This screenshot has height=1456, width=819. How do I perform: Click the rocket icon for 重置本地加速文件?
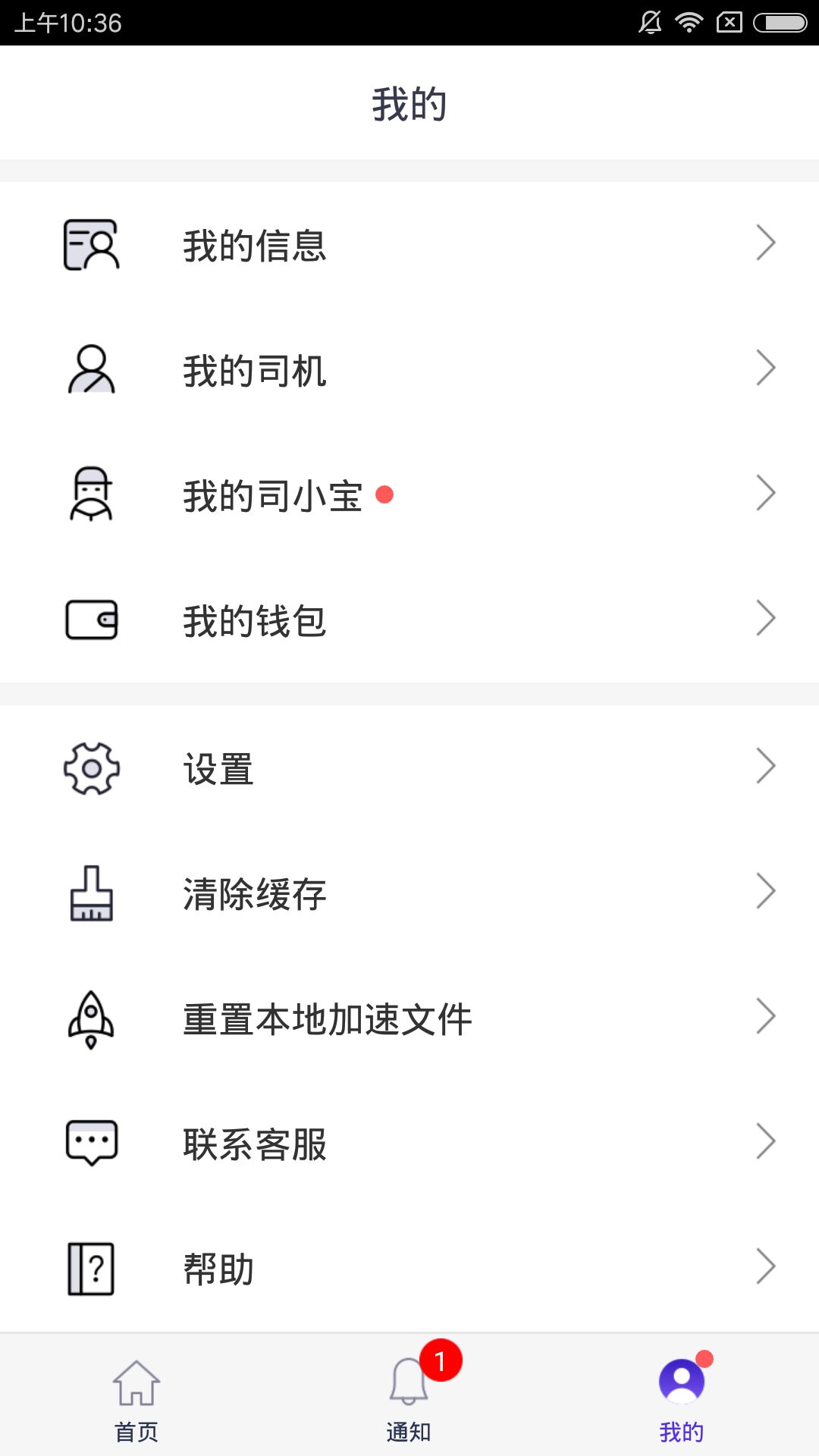[x=91, y=1020]
